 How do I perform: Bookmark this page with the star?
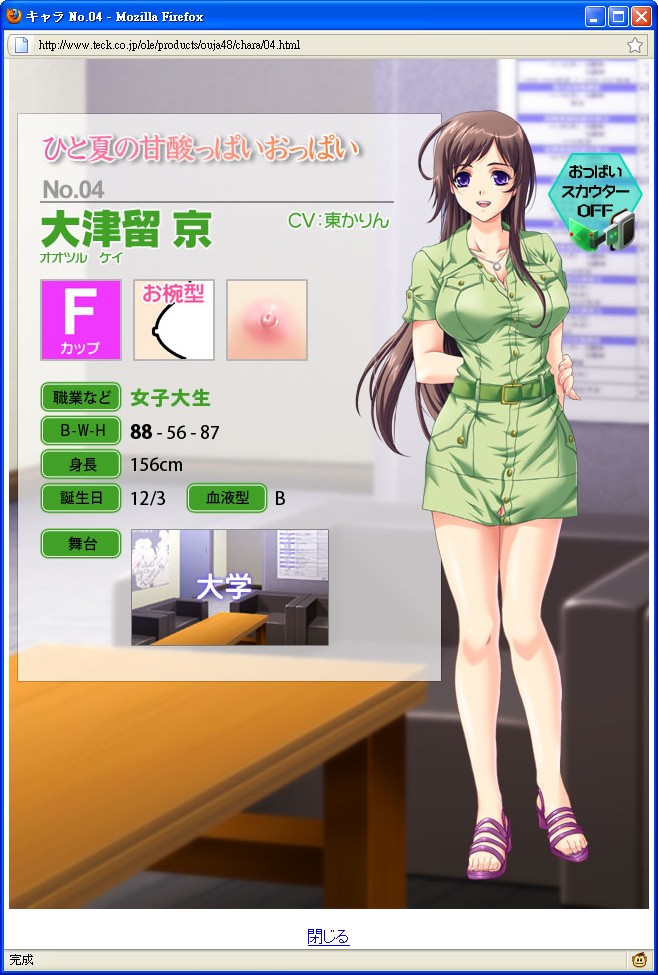tap(635, 45)
